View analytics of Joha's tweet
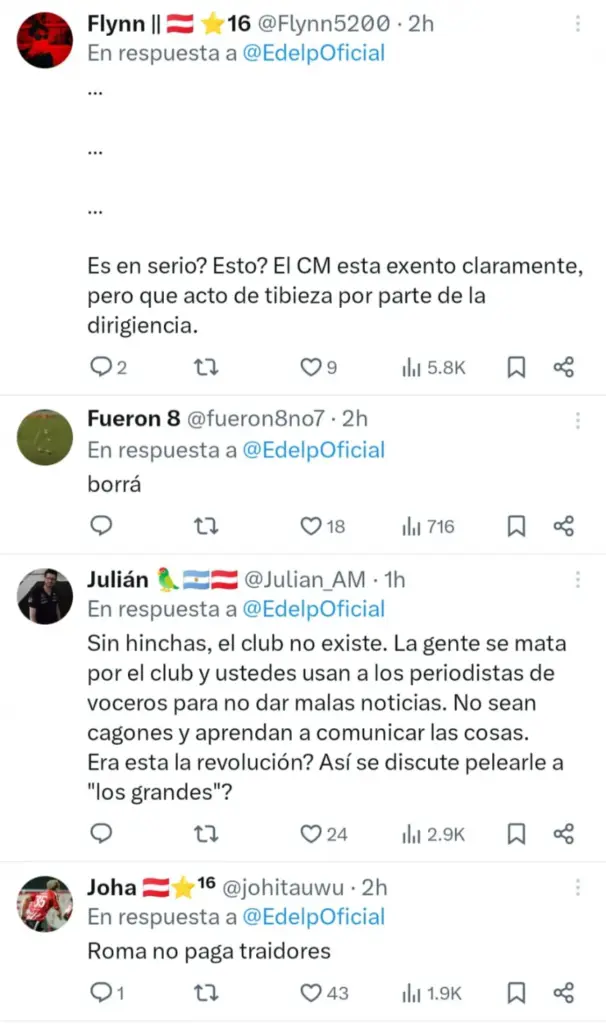This screenshot has height=1024, width=606. pyautogui.click(x=432, y=993)
